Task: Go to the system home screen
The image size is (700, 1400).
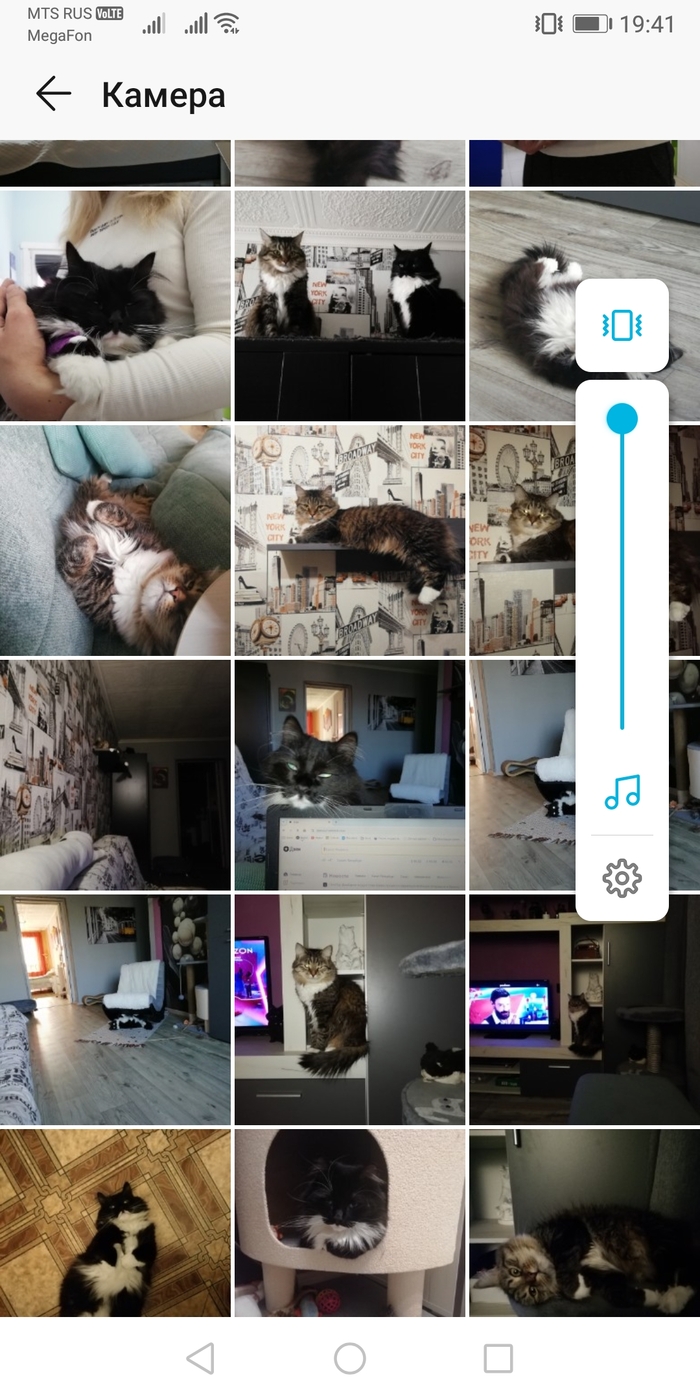Action: pyautogui.click(x=350, y=1358)
